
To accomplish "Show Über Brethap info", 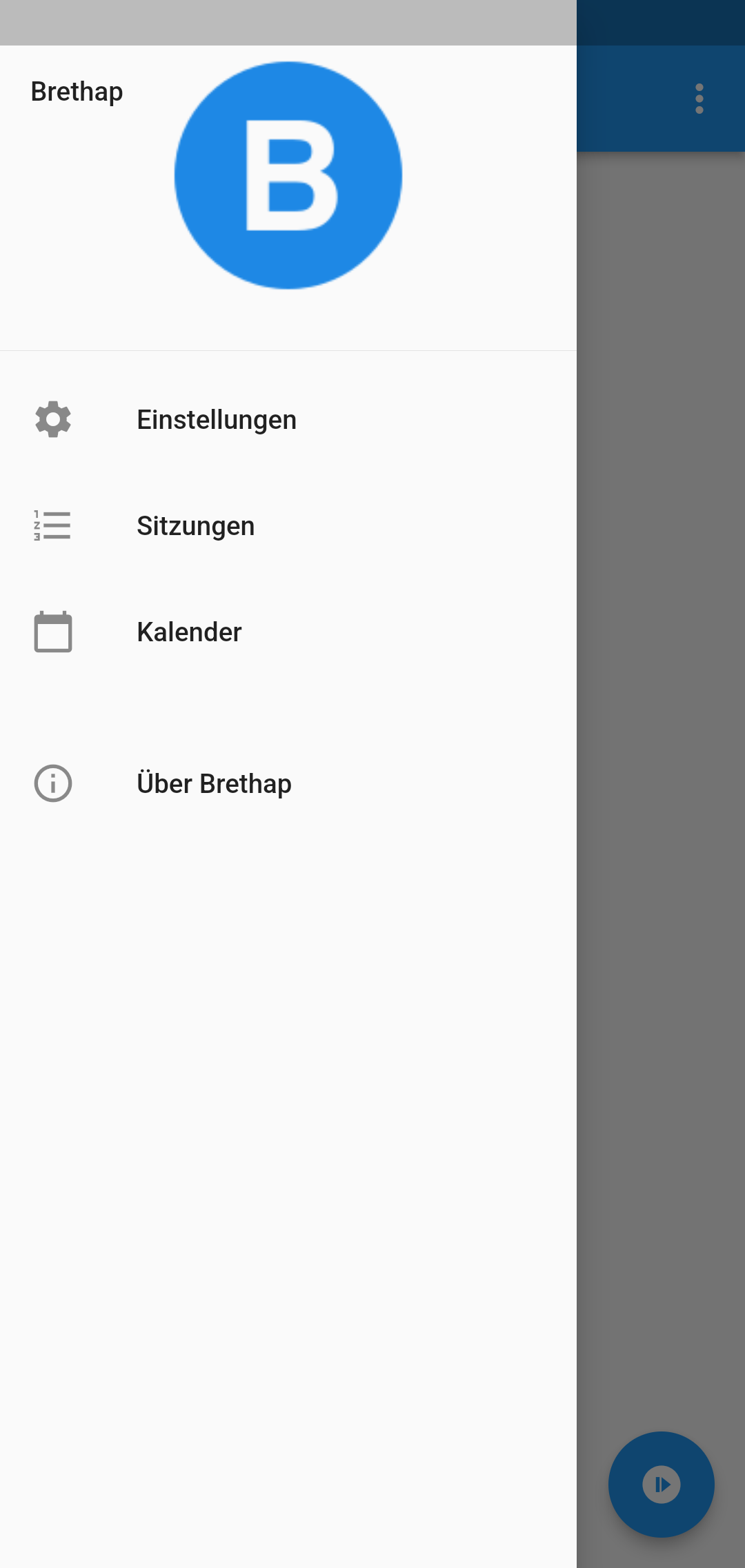I will click(x=214, y=784).
